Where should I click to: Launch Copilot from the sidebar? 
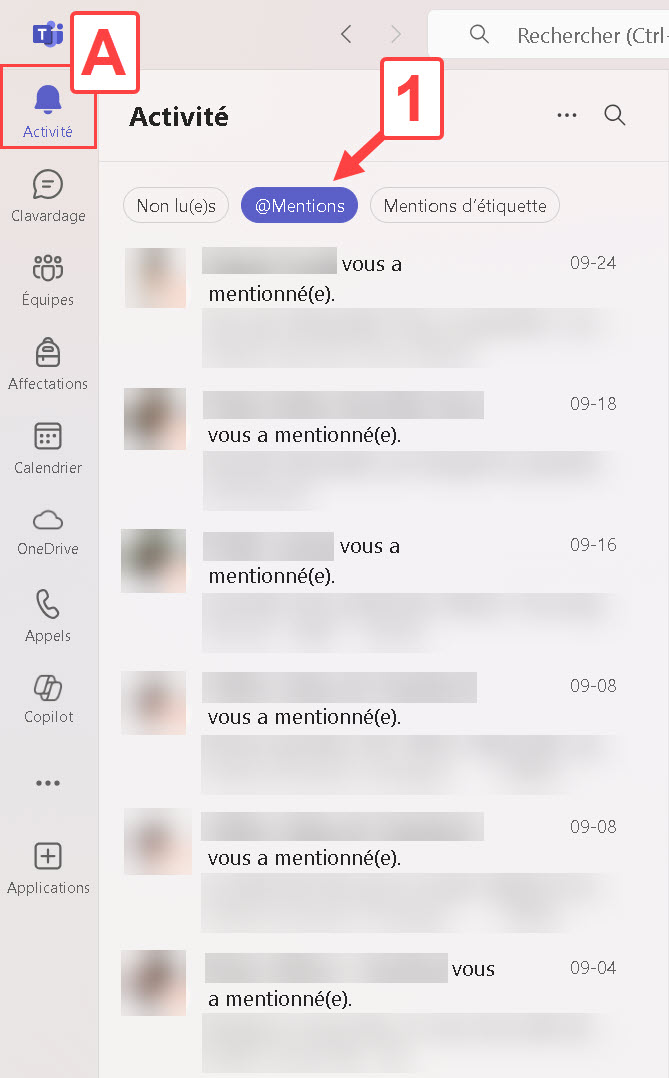[x=48, y=698]
